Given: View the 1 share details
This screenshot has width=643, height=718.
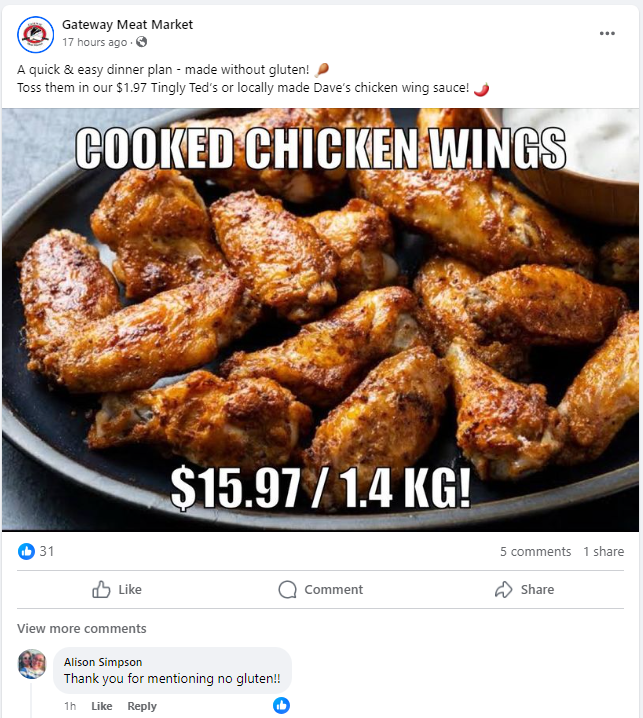Looking at the screenshot, I should click(x=603, y=551).
